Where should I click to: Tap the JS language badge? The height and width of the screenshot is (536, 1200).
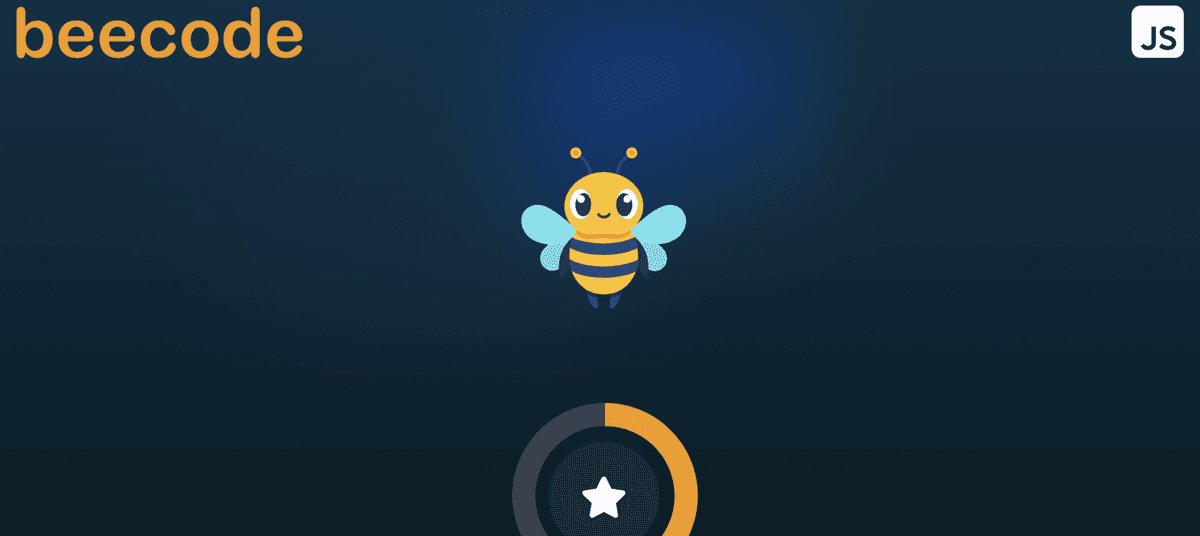tap(1157, 32)
